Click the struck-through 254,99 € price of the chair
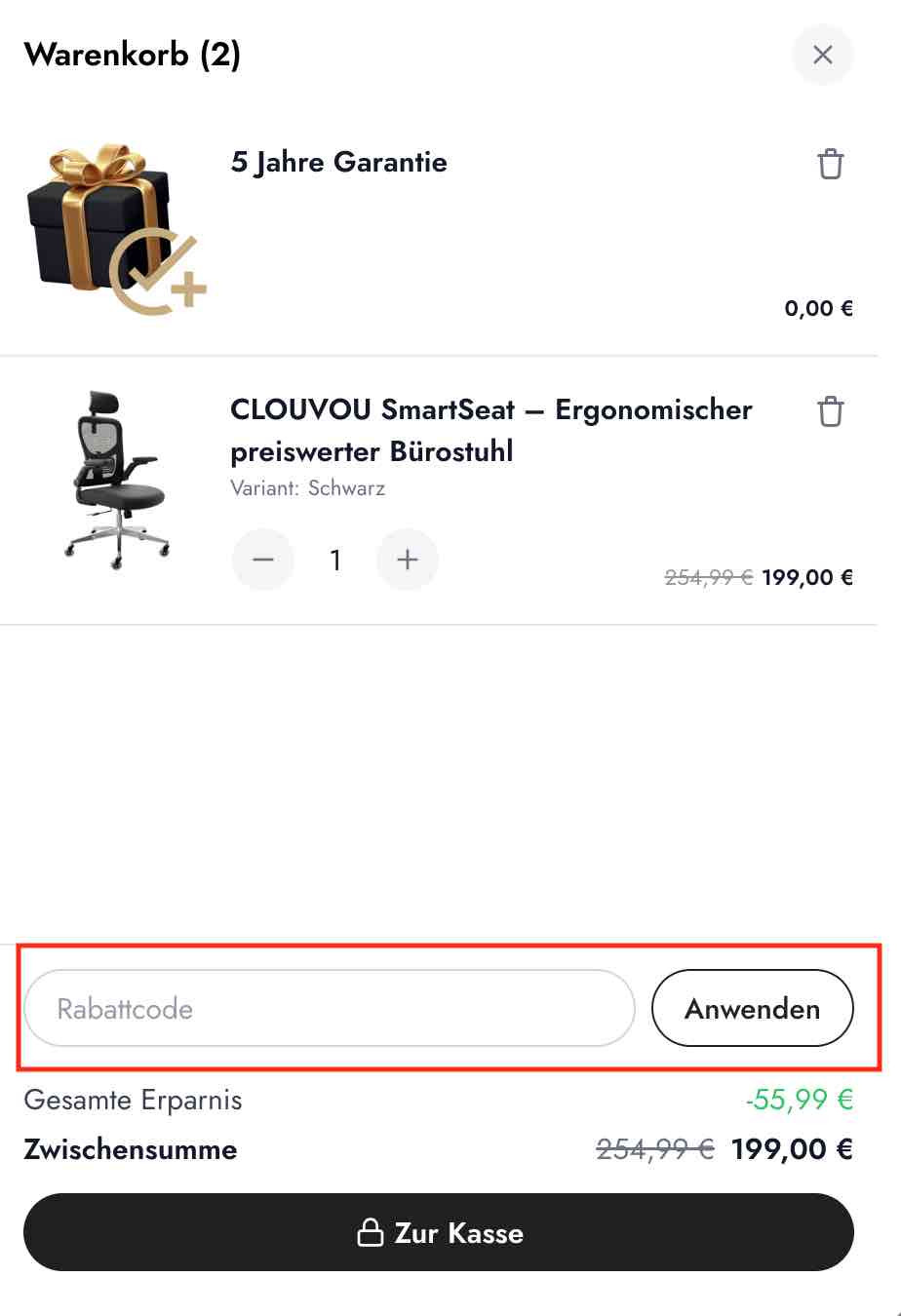 pos(708,577)
